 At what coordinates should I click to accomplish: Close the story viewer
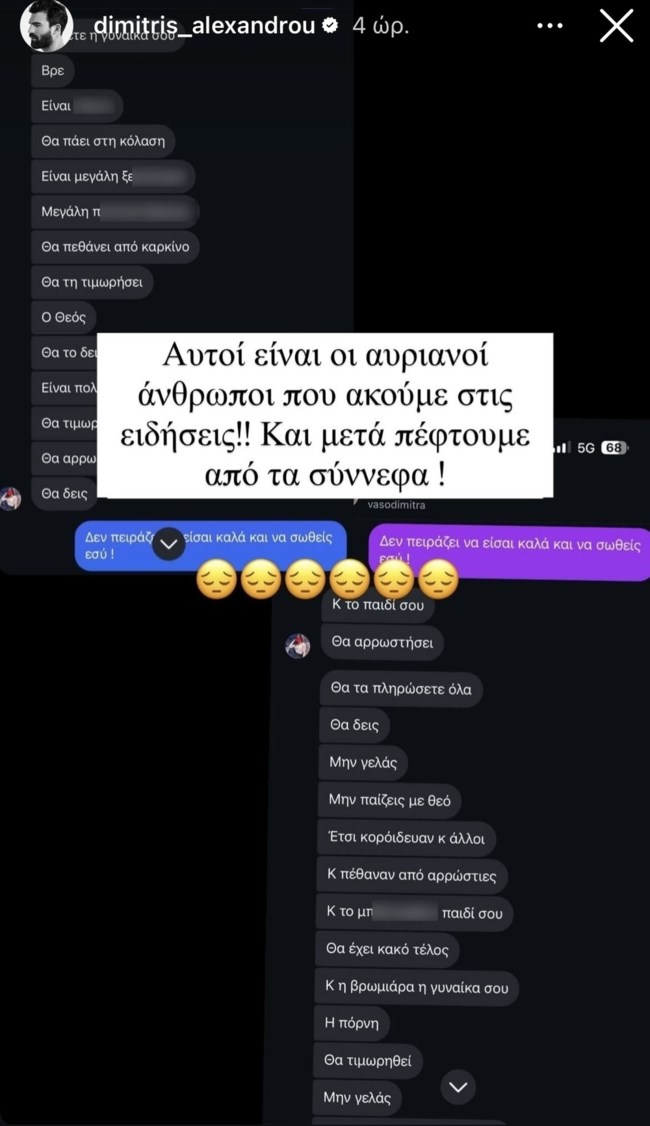coord(615,27)
